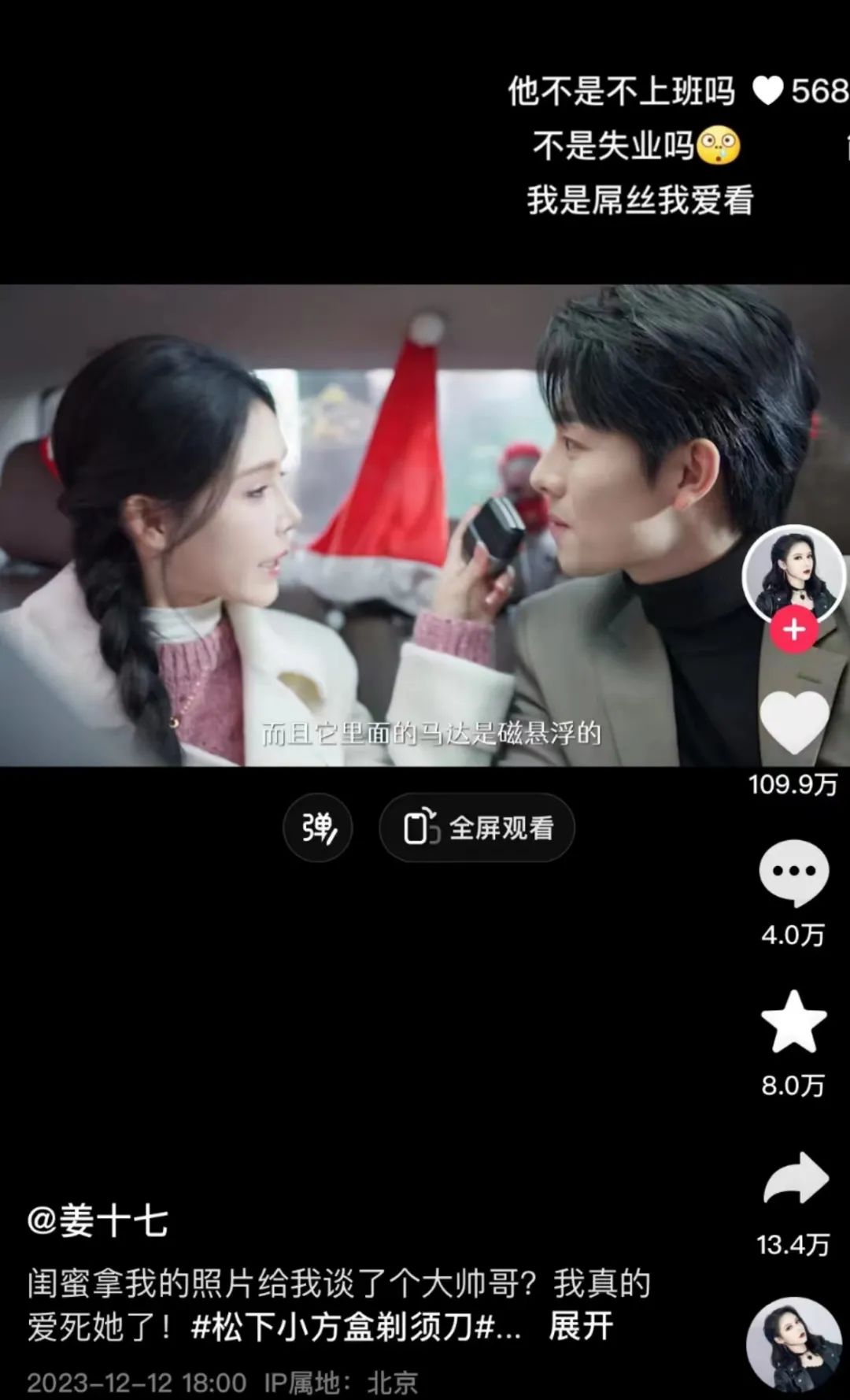Screen dimensions: 850x1400
Task: Expand the caption with 展开
Action: pyautogui.click(x=580, y=1327)
